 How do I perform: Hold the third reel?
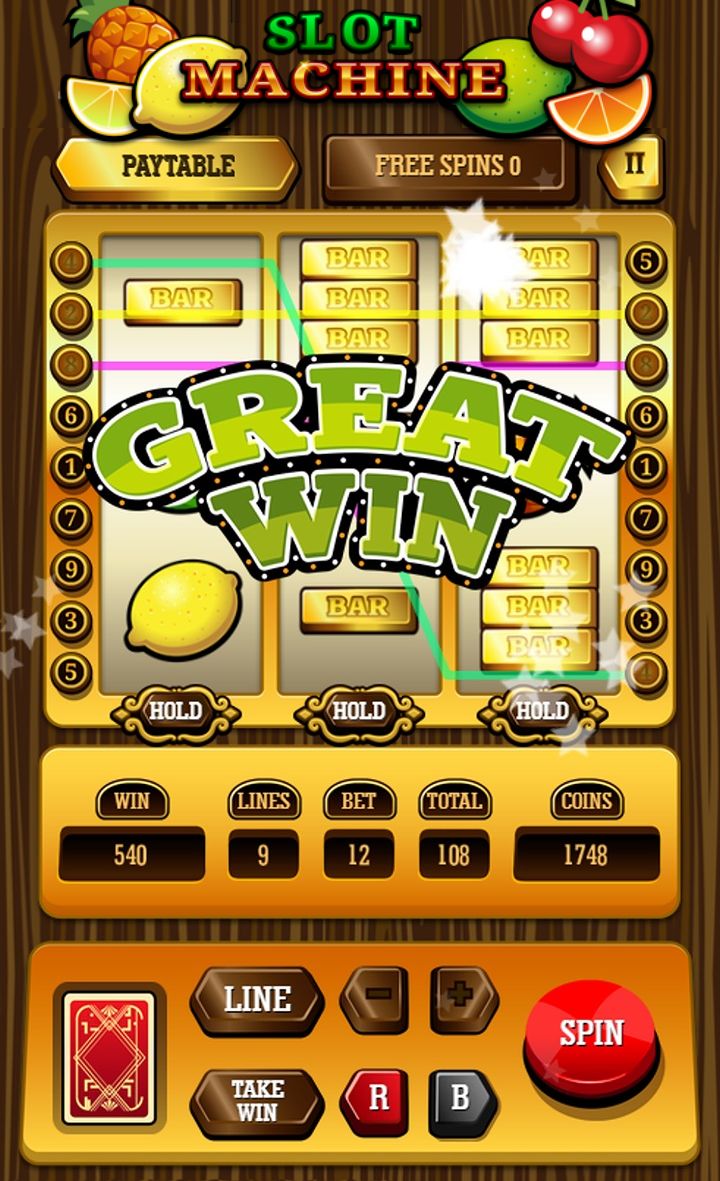tap(541, 712)
